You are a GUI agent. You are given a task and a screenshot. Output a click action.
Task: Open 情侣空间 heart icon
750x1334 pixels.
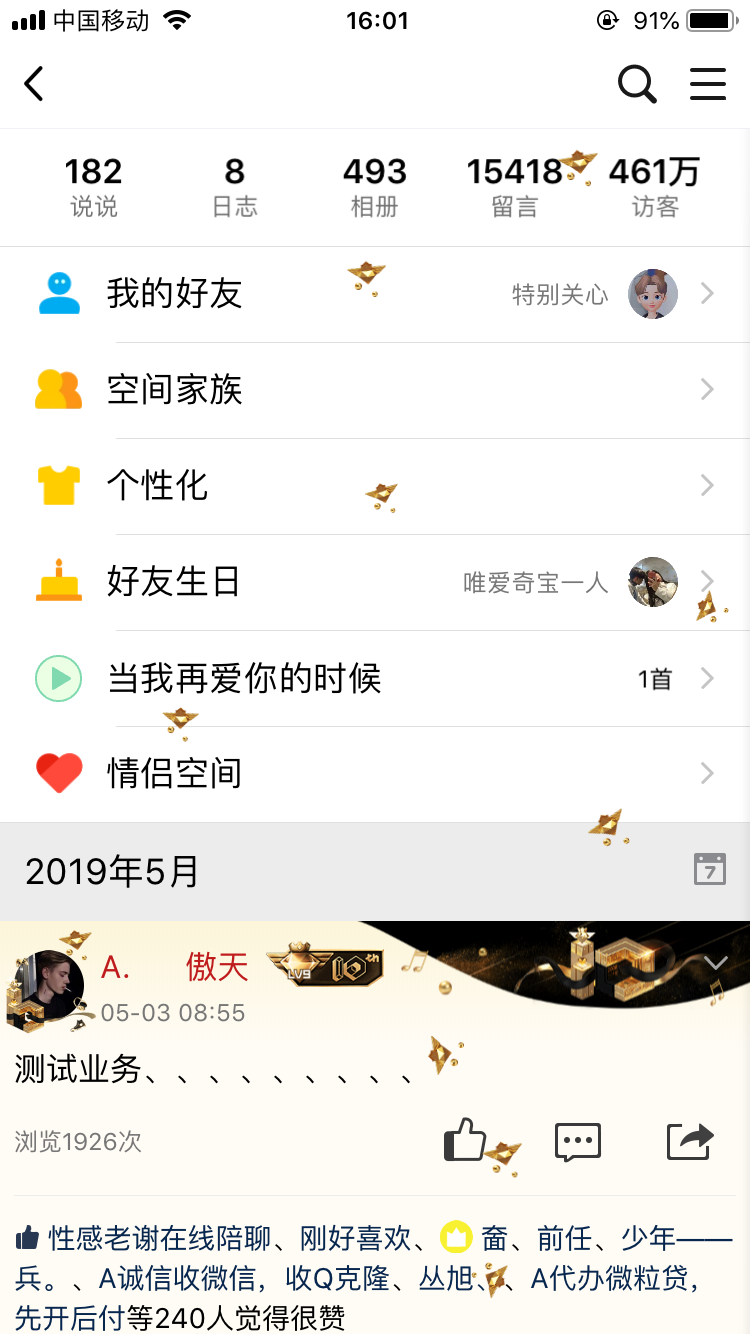(x=58, y=773)
